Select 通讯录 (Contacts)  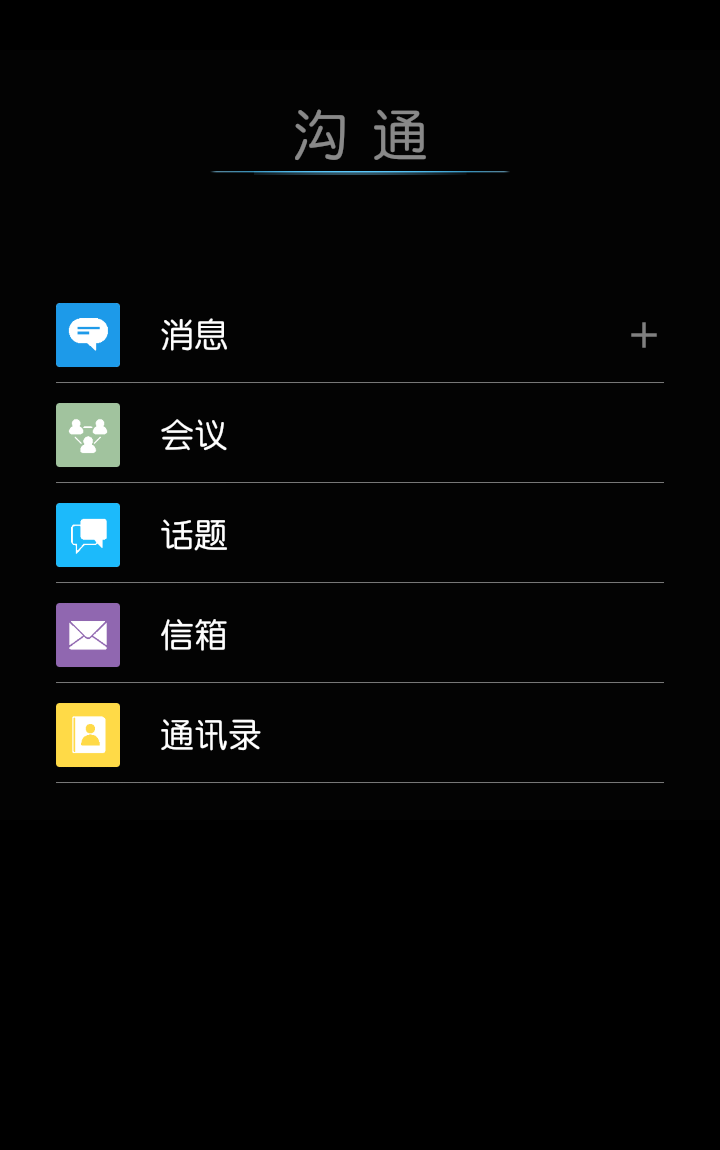210,735
